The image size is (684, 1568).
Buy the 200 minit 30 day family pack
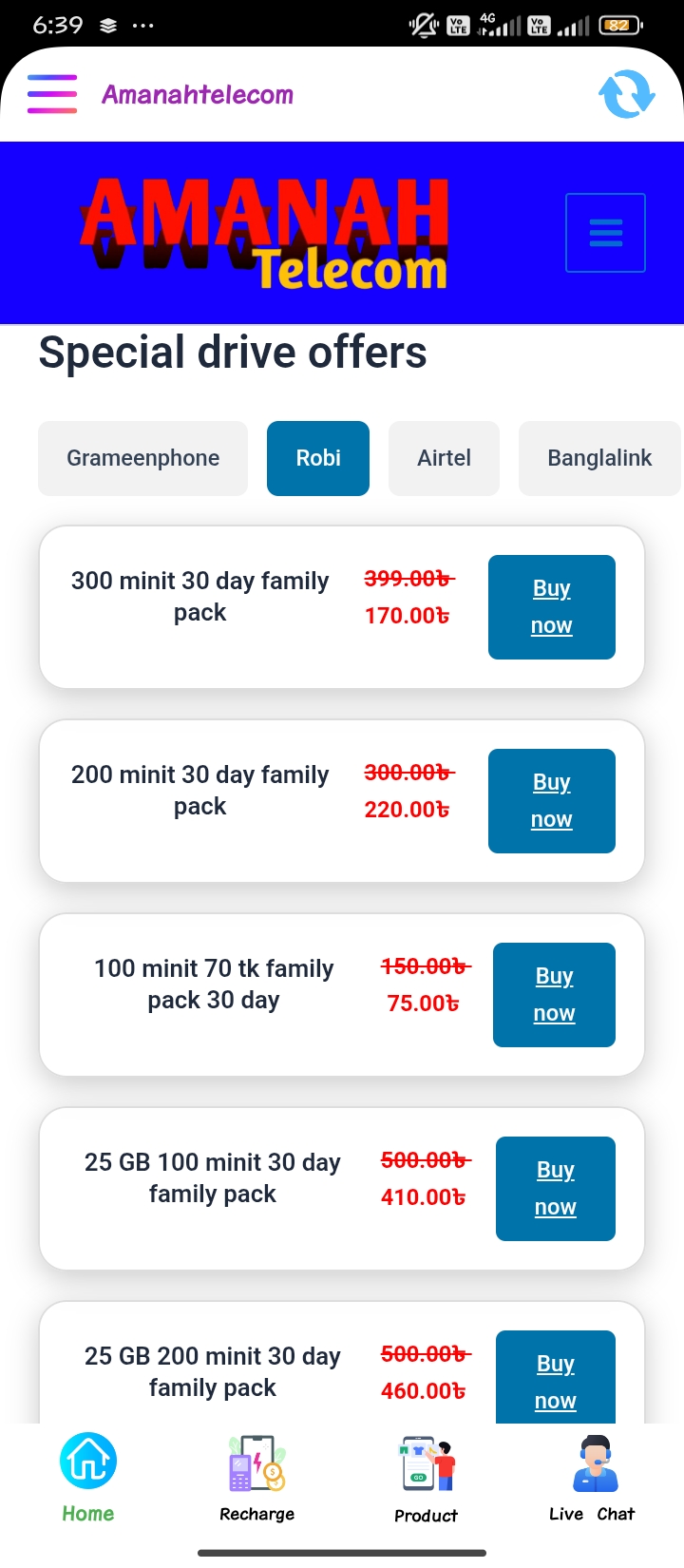tap(551, 799)
